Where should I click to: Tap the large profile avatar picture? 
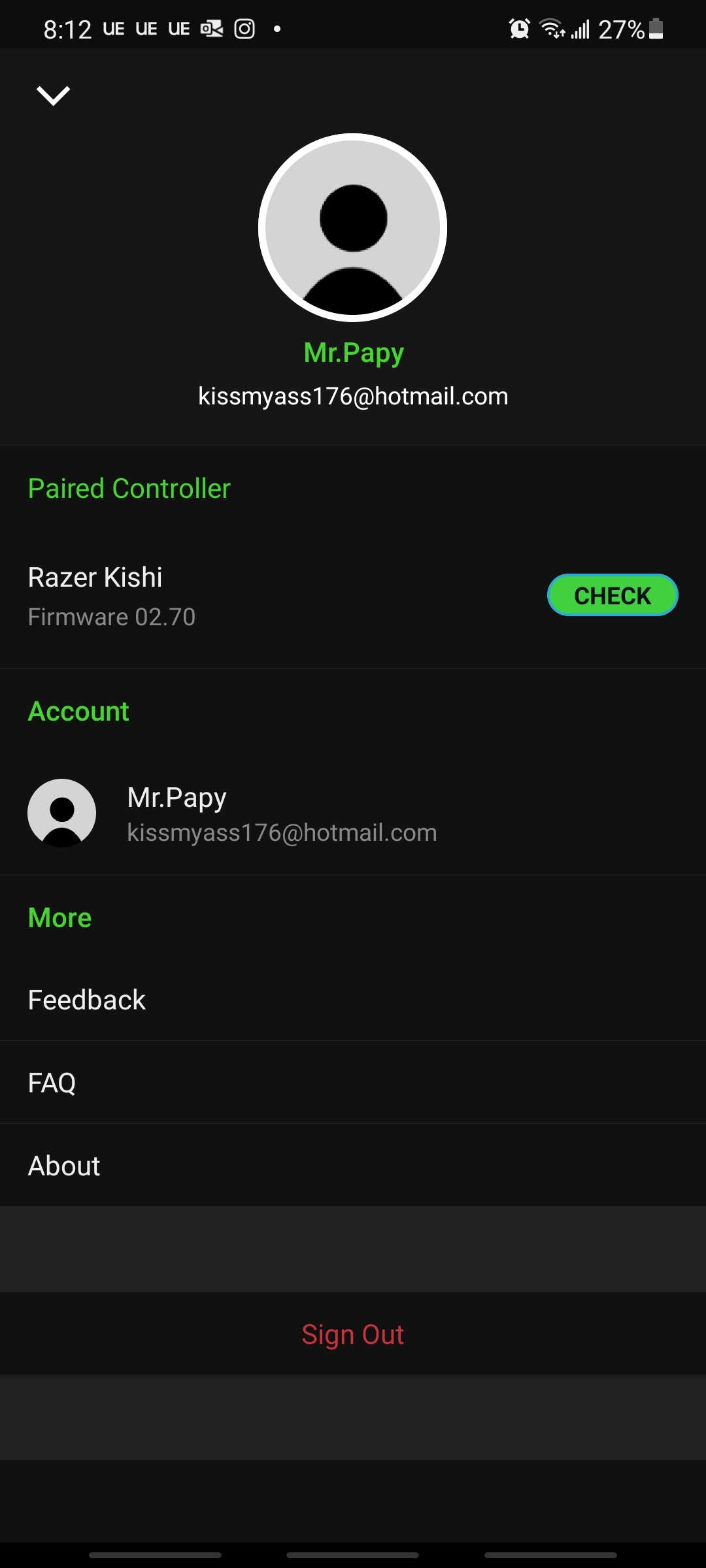coord(353,227)
